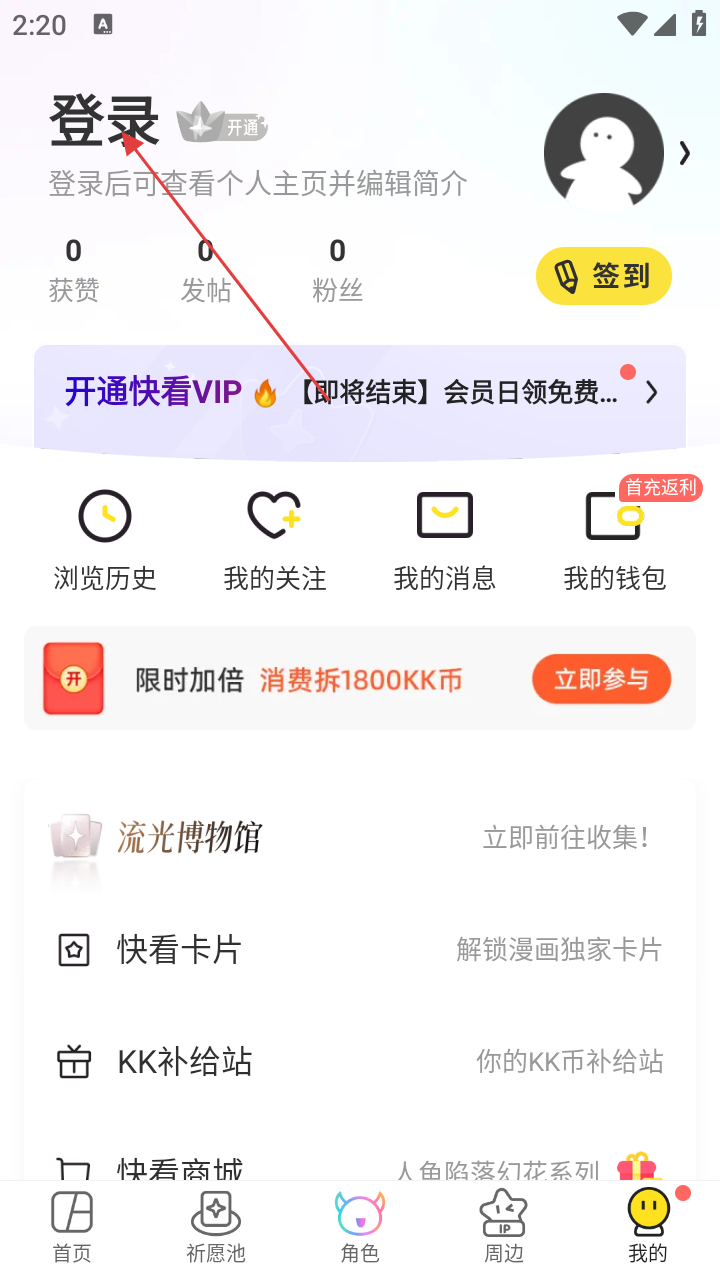The width and height of the screenshot is (720, 1280).
Task: Open 快看卡片 row
Action: tap(360, 949)
